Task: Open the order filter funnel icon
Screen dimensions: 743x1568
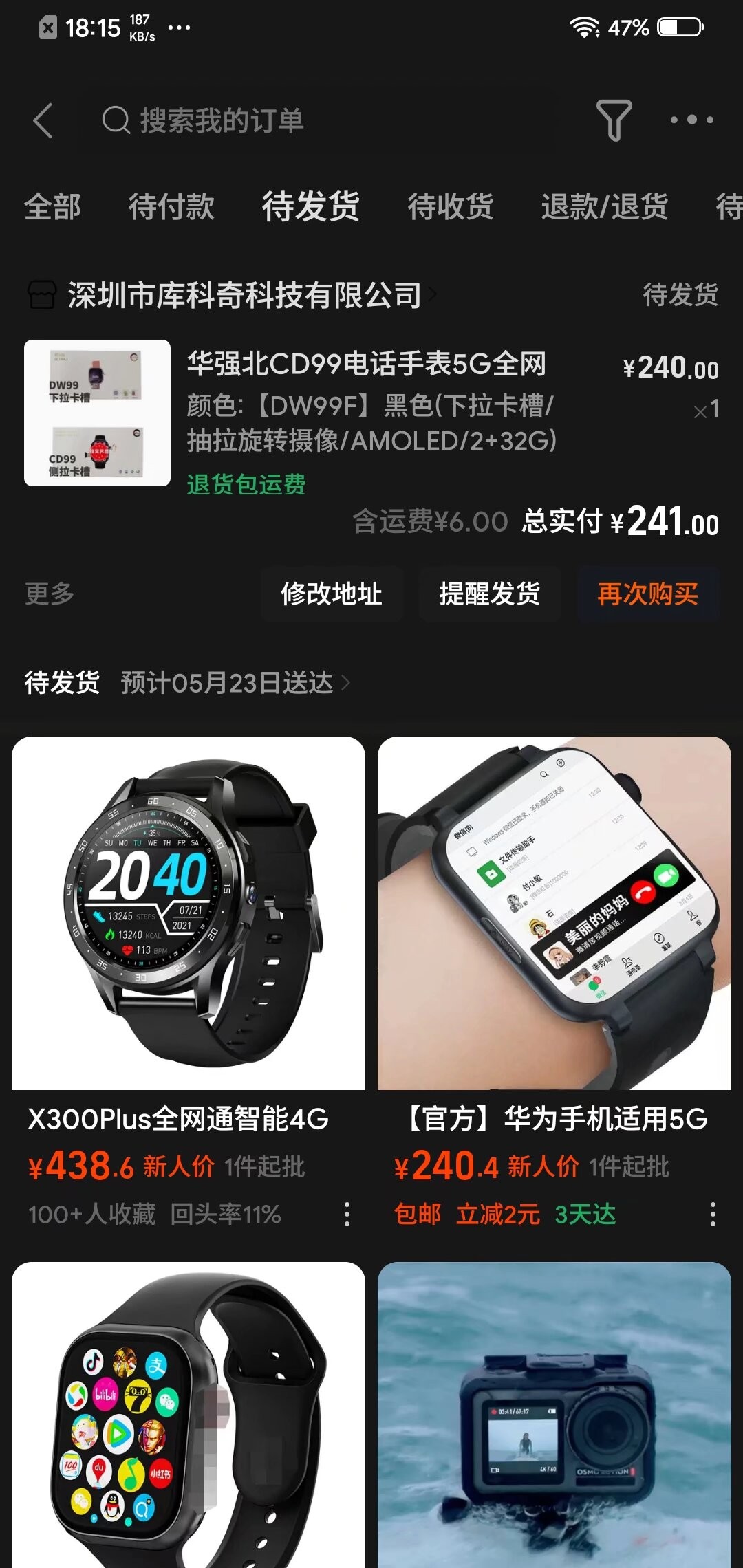Action: [613, 120]
